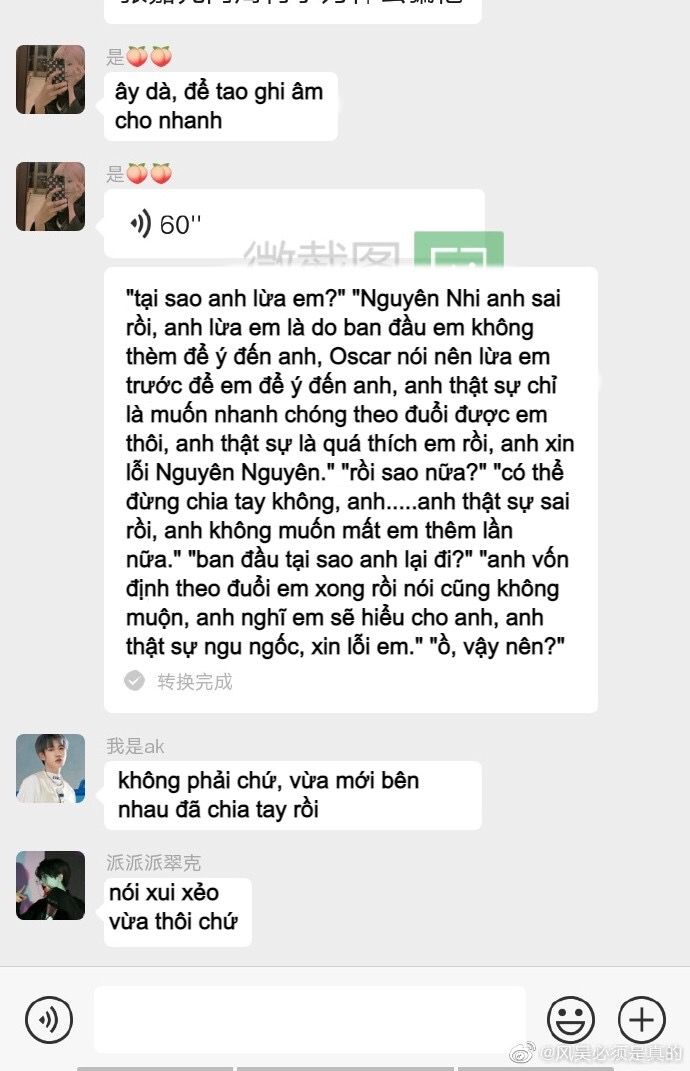Open avatar beside the 'ây dà' message

[x=51, y=80]
